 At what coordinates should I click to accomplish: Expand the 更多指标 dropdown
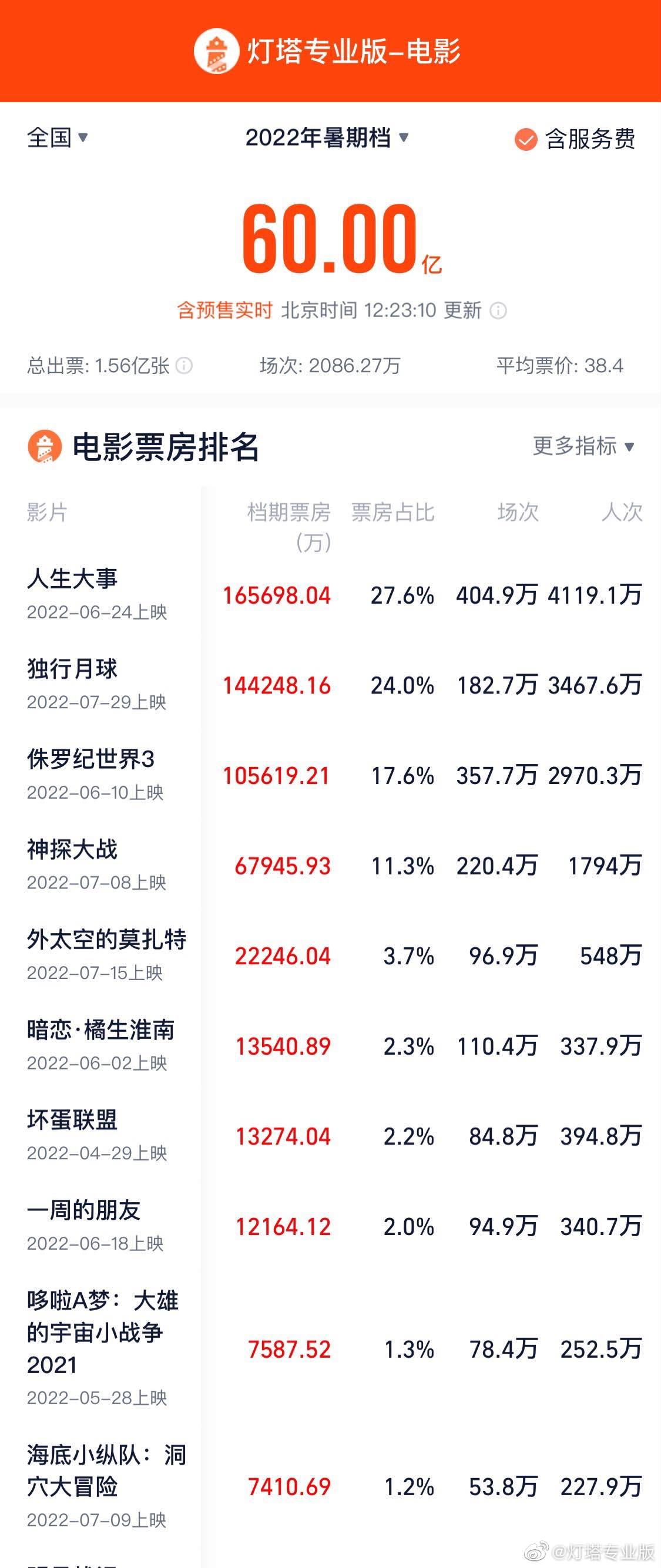583,446
